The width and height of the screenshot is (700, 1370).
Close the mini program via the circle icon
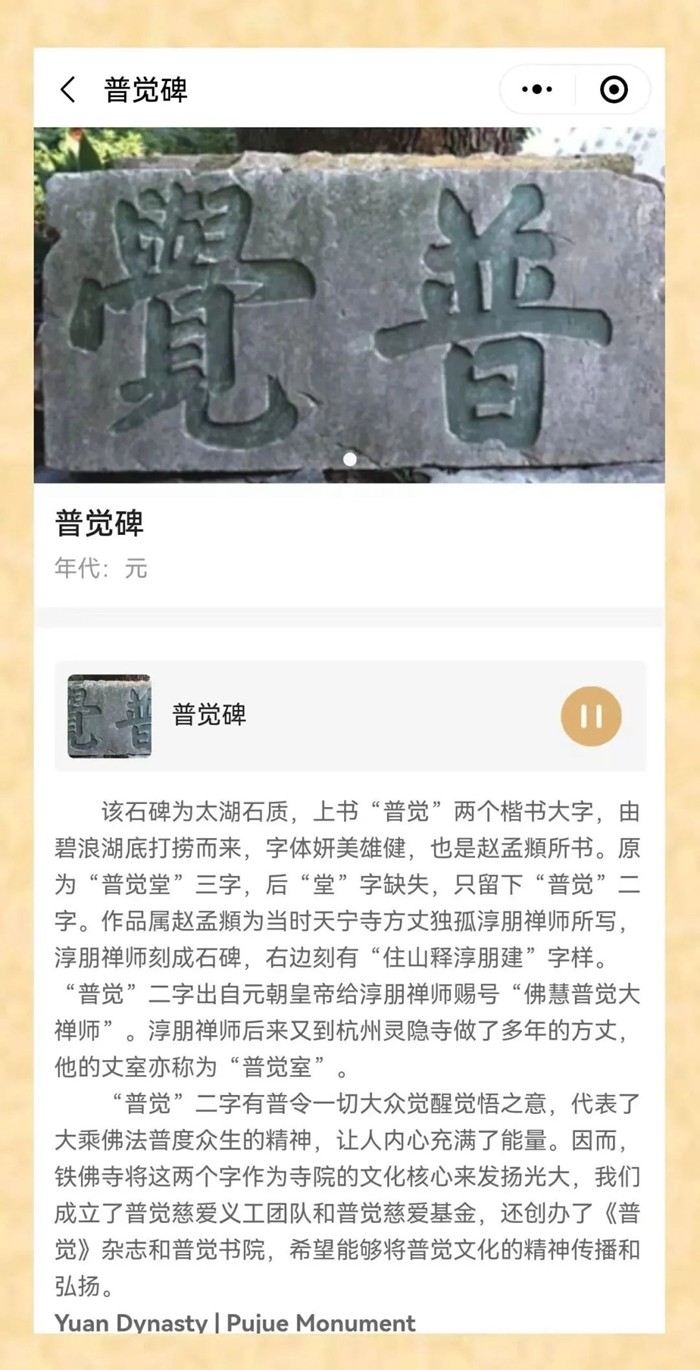(613, 90)
